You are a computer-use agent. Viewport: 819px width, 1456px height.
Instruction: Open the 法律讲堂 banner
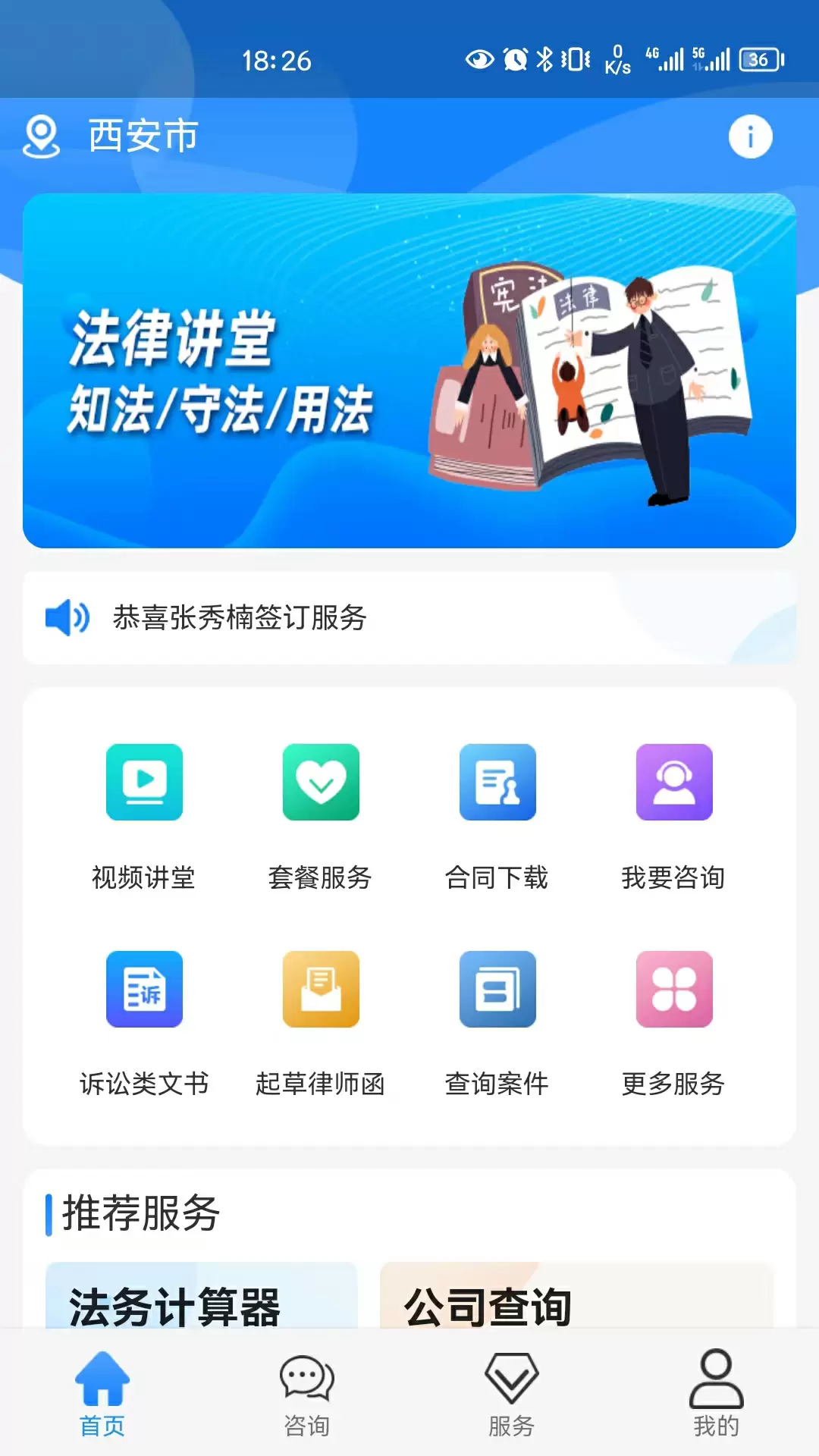click(x=409, y=371)
